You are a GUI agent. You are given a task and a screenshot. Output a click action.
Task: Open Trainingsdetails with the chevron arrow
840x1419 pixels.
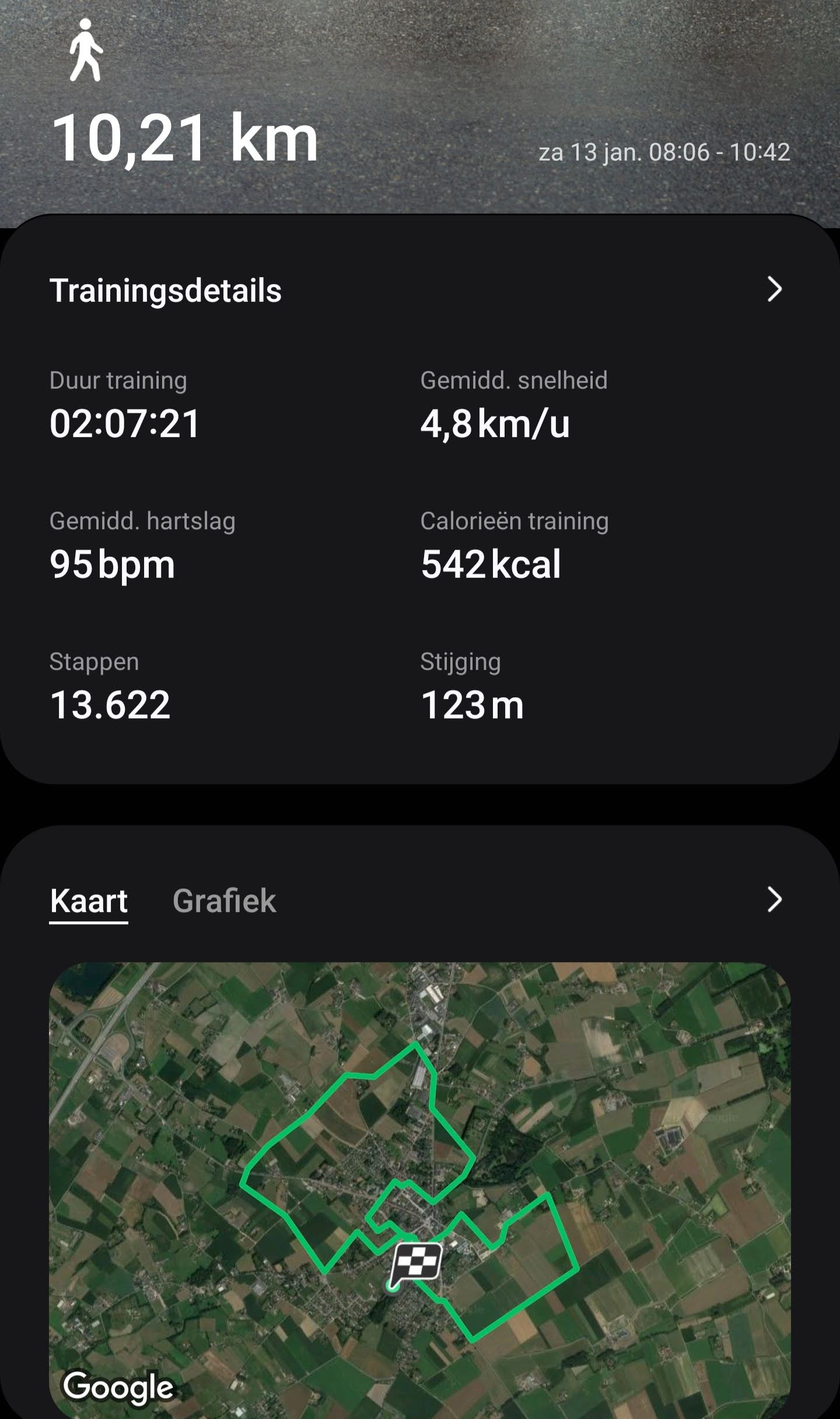(x=774, y=289)
